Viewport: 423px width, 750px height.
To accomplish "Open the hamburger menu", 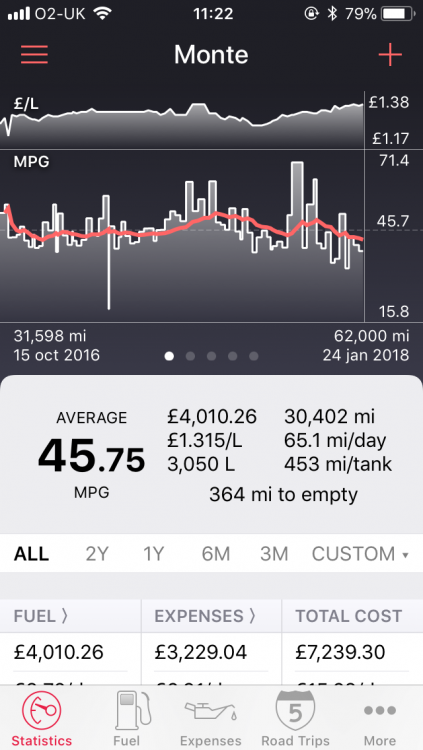I will [x=34, y=55].
